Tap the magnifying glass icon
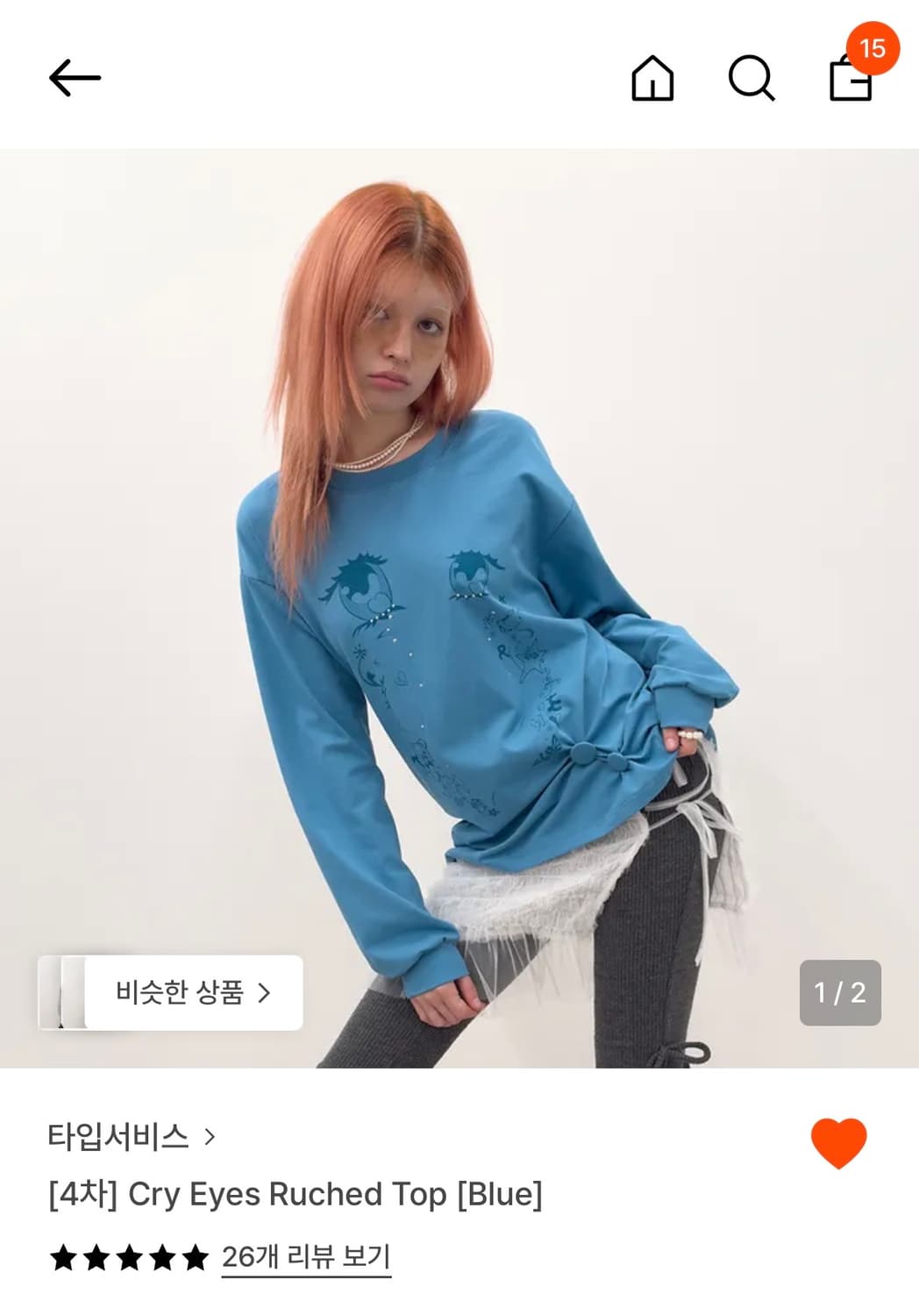The width and height of the screenshot is (919, 1316). tap(751, 81)
